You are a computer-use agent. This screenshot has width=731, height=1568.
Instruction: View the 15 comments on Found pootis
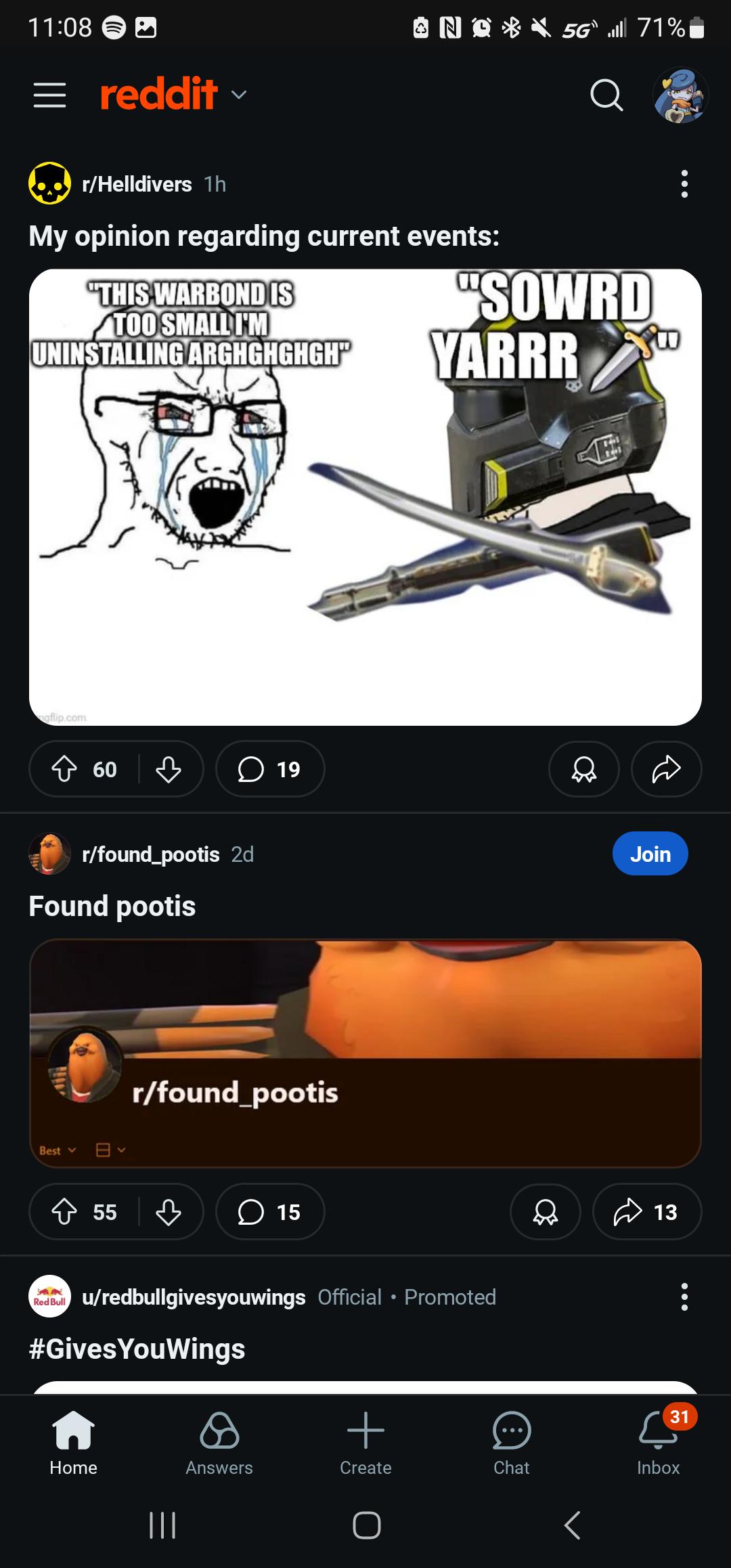point(270,1212)
